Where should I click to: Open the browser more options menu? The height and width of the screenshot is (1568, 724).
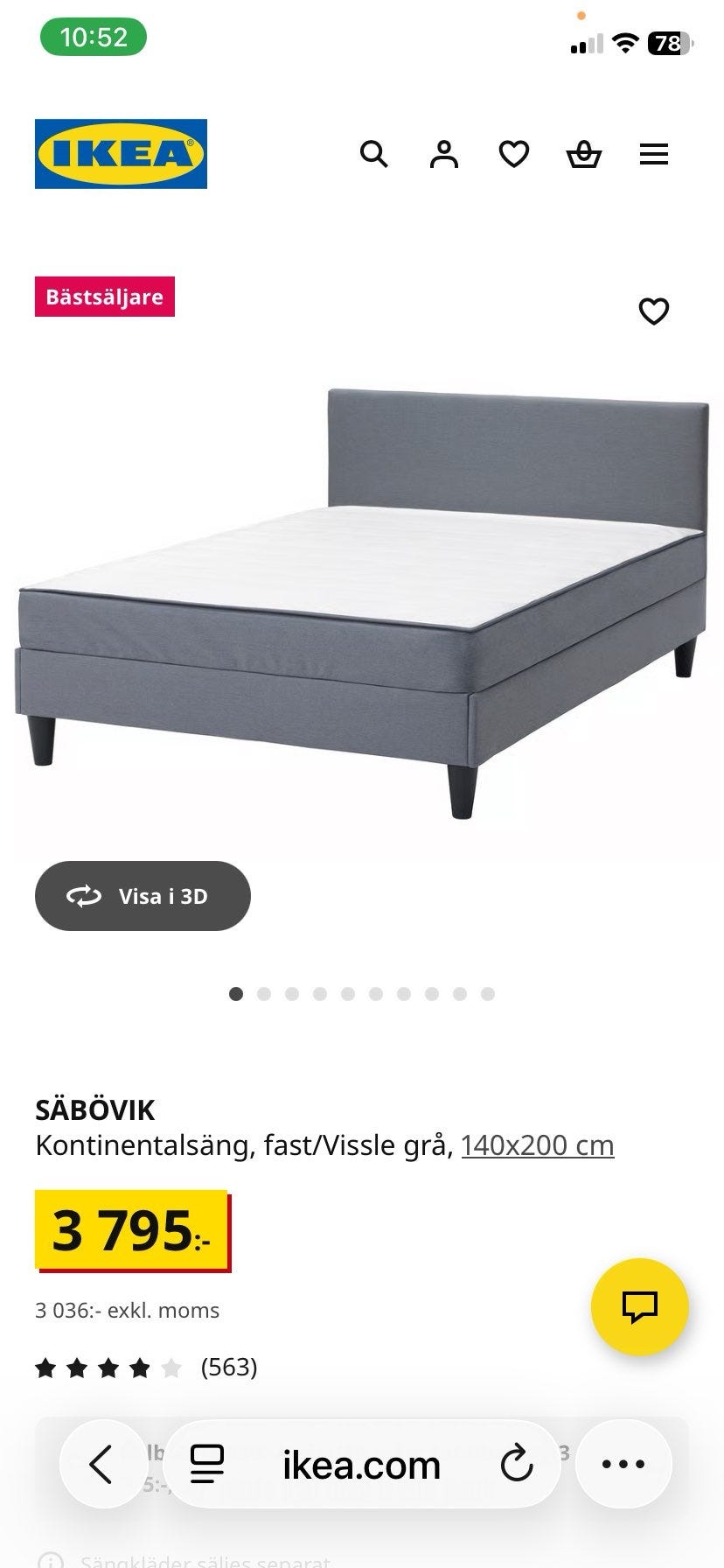coord(623,1464)
